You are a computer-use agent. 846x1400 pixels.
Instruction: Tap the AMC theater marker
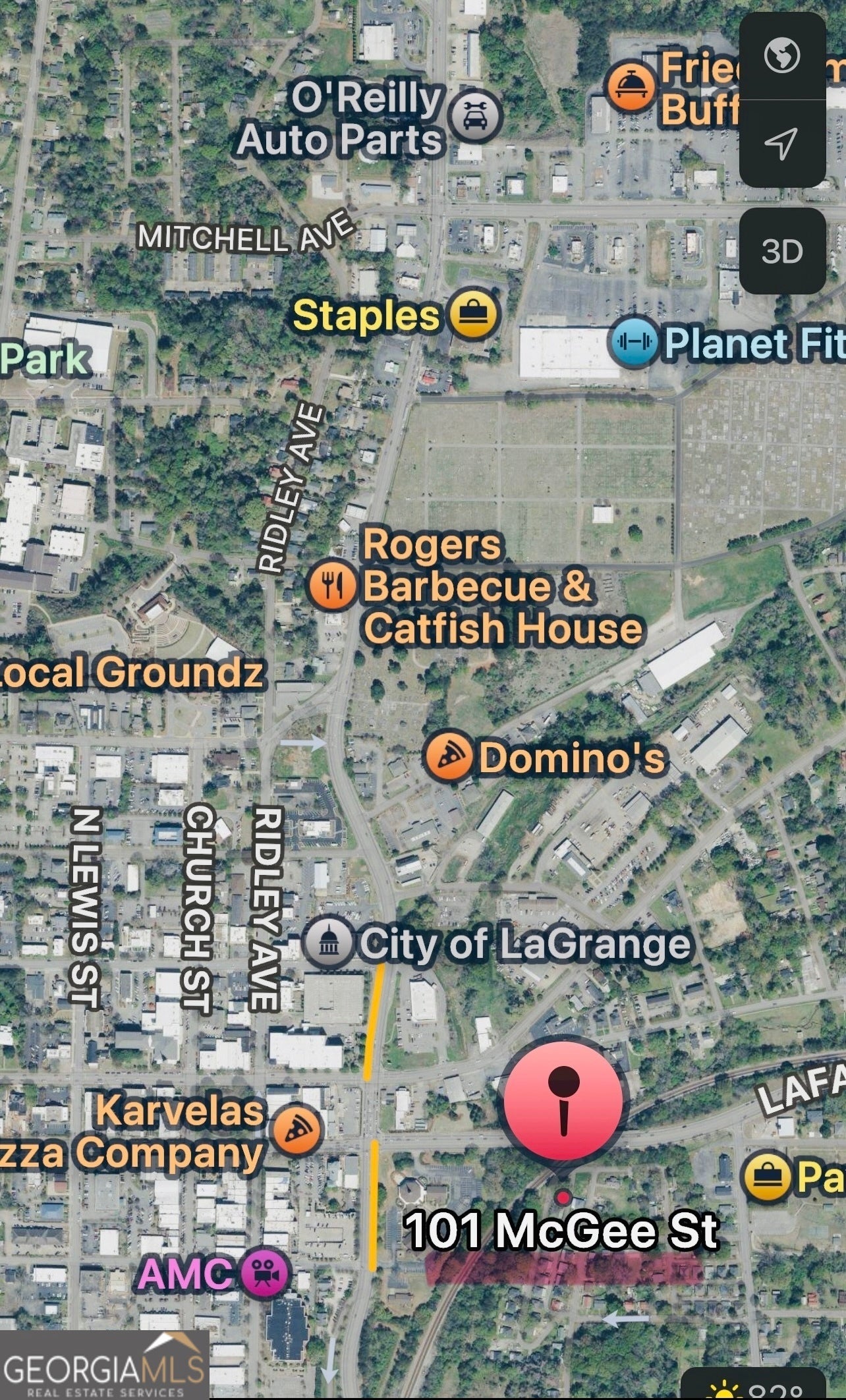[x=266, y=1273]
